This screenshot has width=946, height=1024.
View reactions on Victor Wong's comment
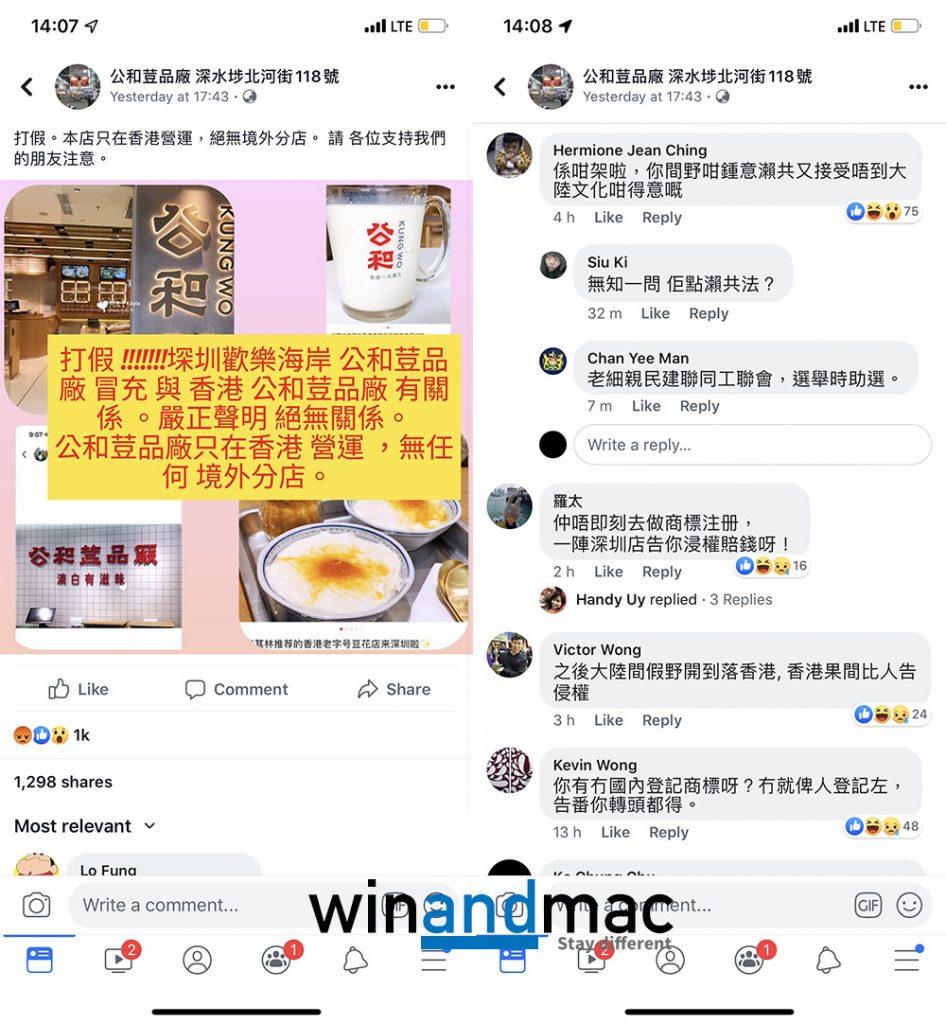[x=890, y=715]
